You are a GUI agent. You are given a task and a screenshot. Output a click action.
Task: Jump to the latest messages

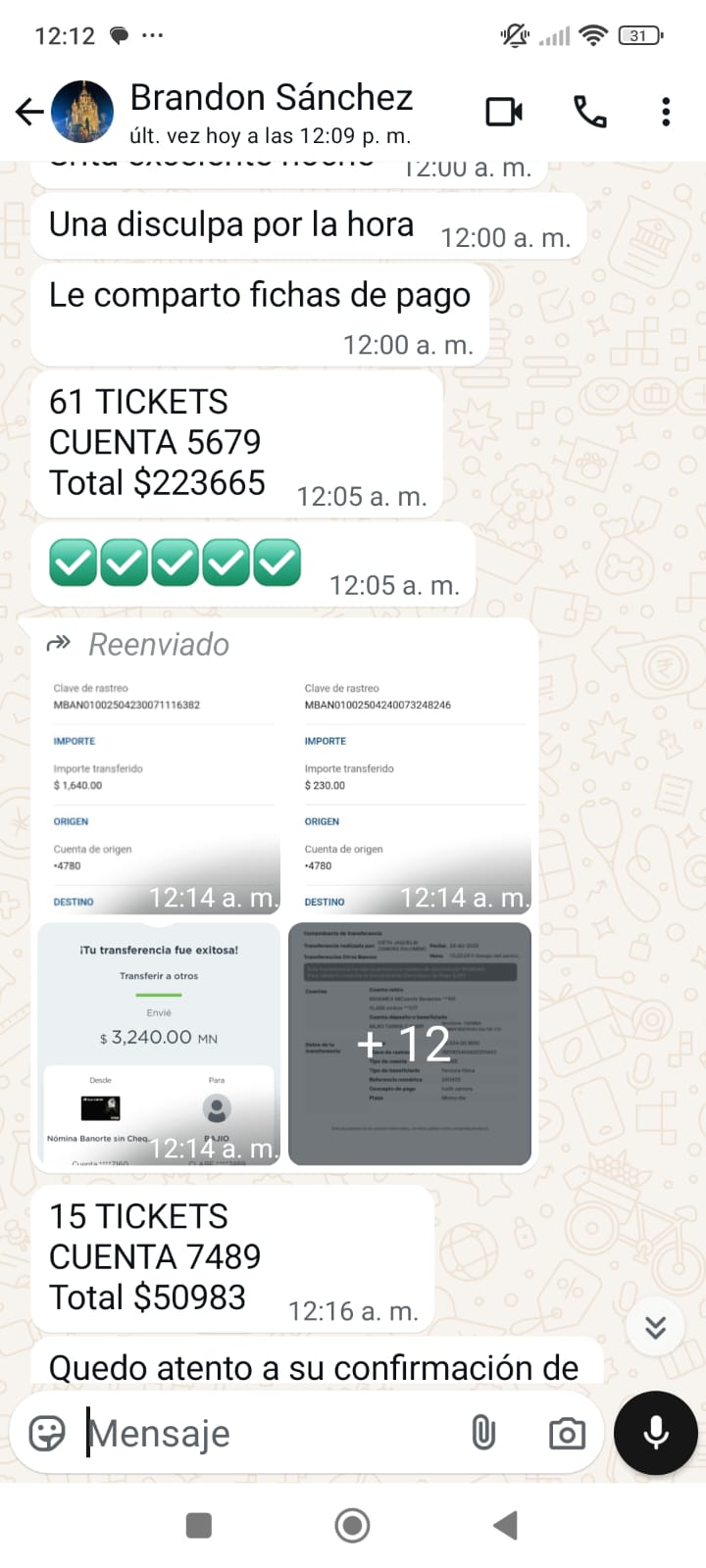tap(656, 1327)
